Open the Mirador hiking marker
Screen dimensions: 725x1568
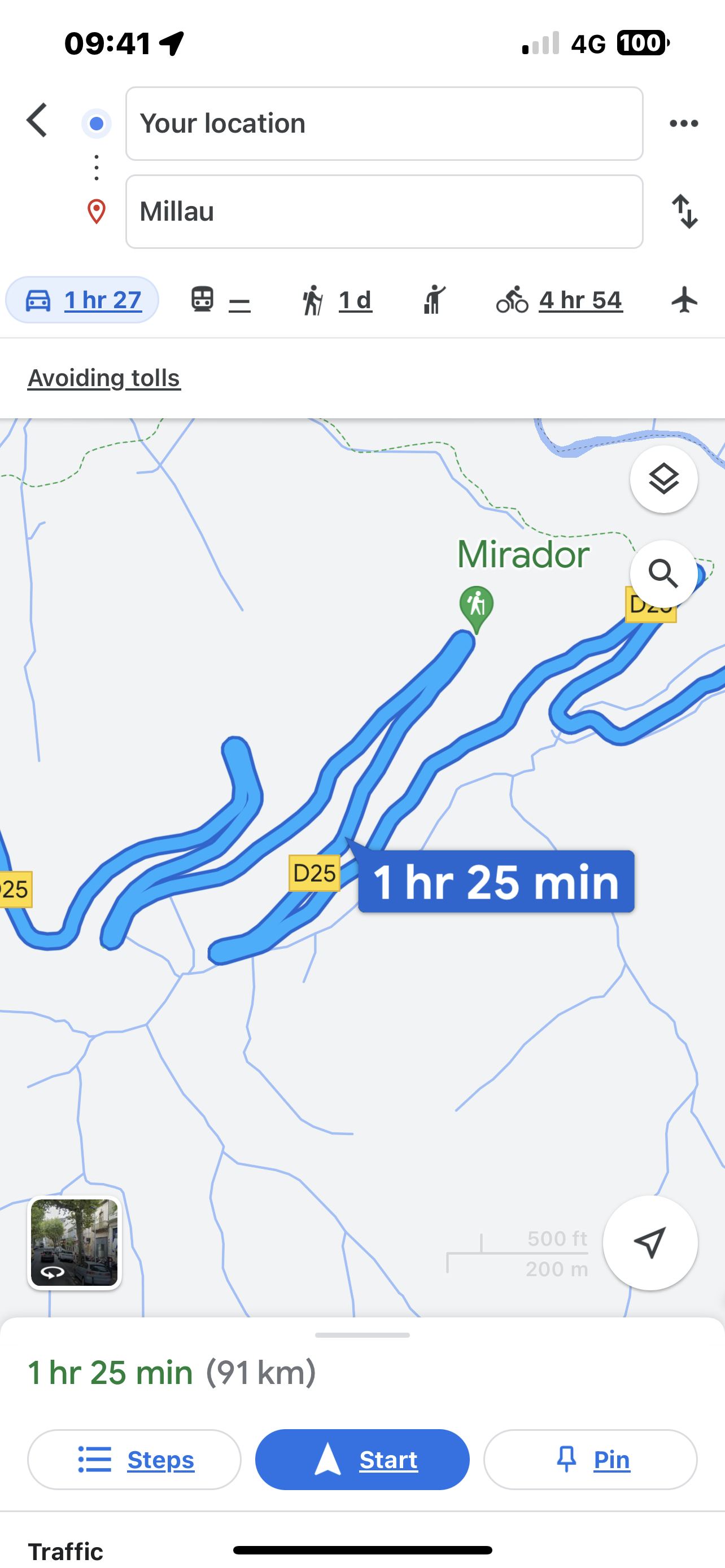[477, 606]
